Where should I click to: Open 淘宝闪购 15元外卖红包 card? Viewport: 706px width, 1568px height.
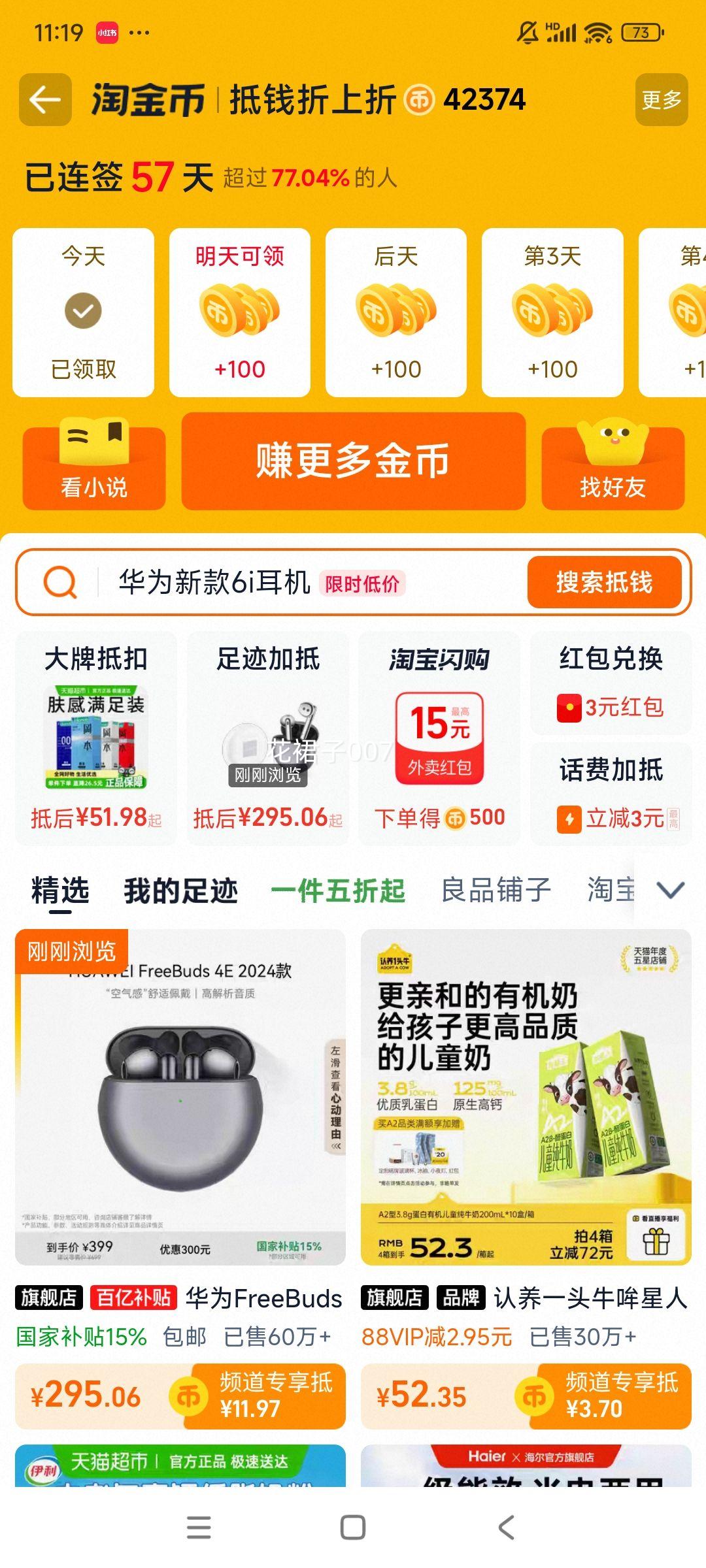click(439, 738)
